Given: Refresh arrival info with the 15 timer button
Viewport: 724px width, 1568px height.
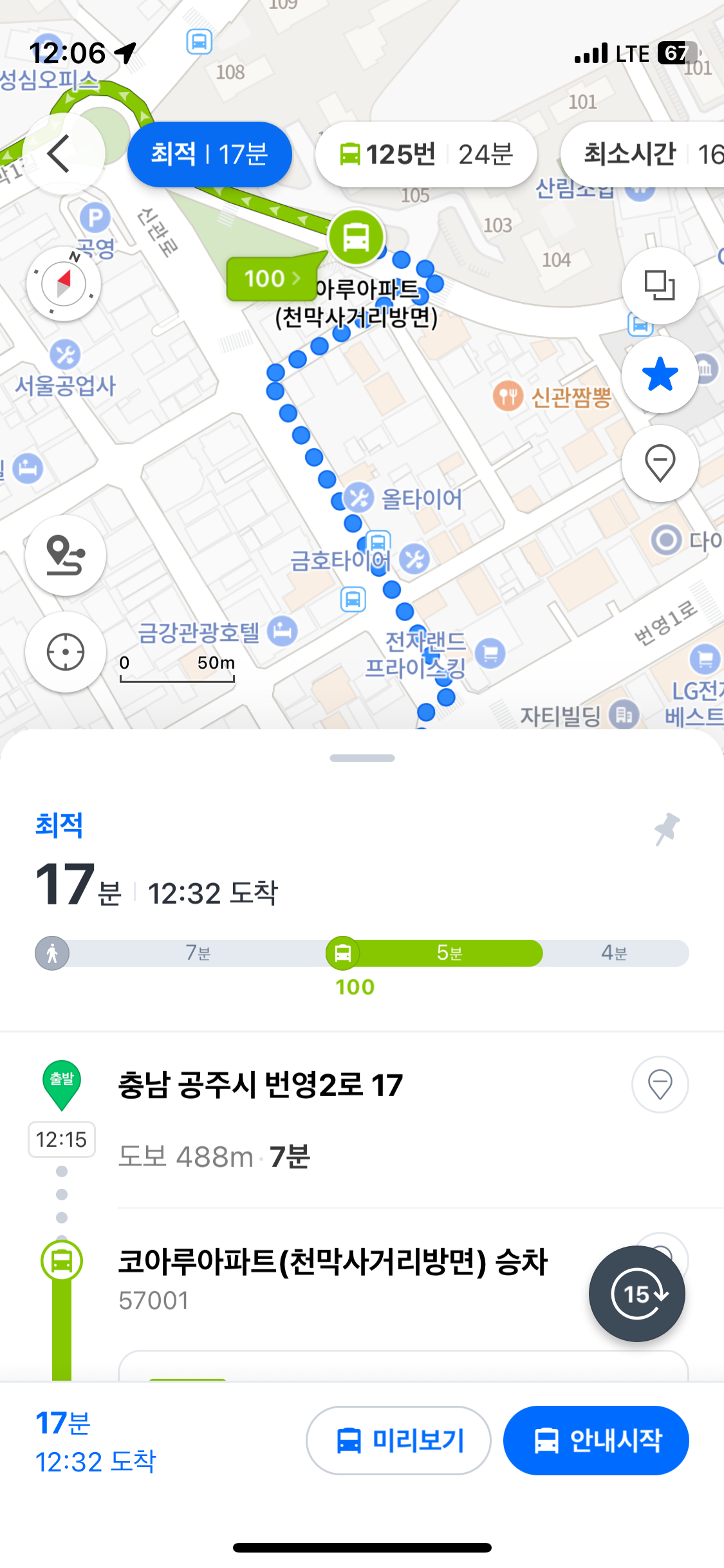Looking at the screenshot, I should 636,1294.
